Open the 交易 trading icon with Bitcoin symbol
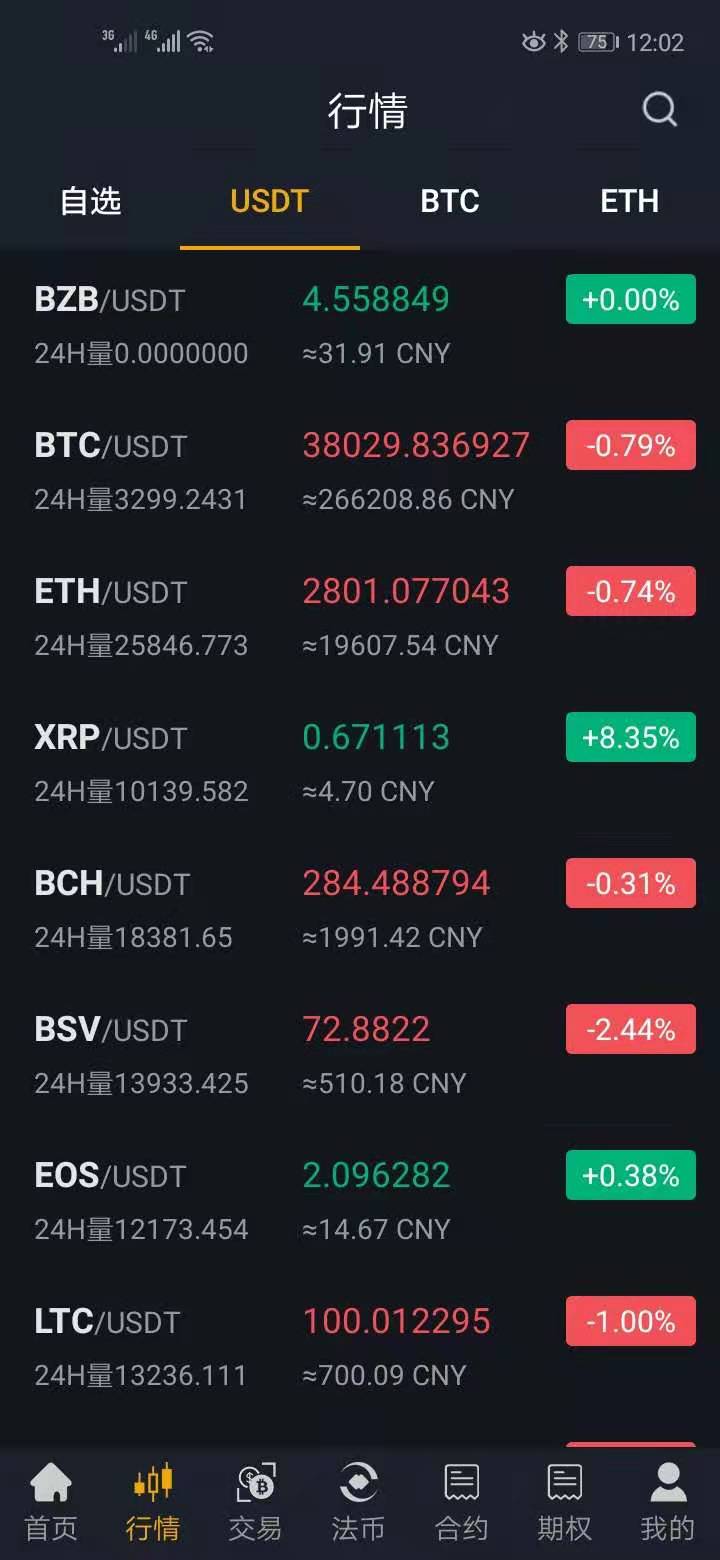Viewport: 720px width, 1560px height. point(256,1500)
